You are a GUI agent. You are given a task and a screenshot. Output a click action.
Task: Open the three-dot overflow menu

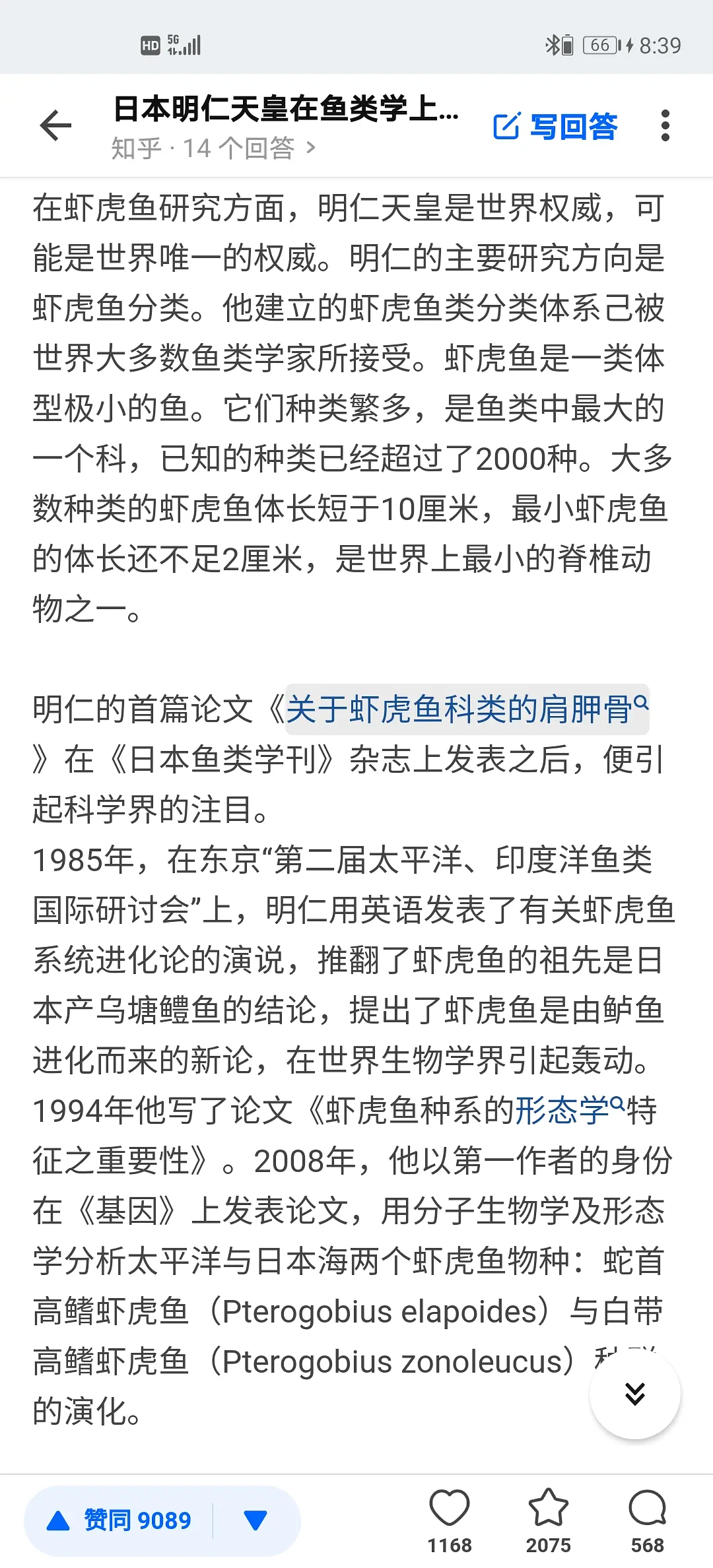pos(665,125)
